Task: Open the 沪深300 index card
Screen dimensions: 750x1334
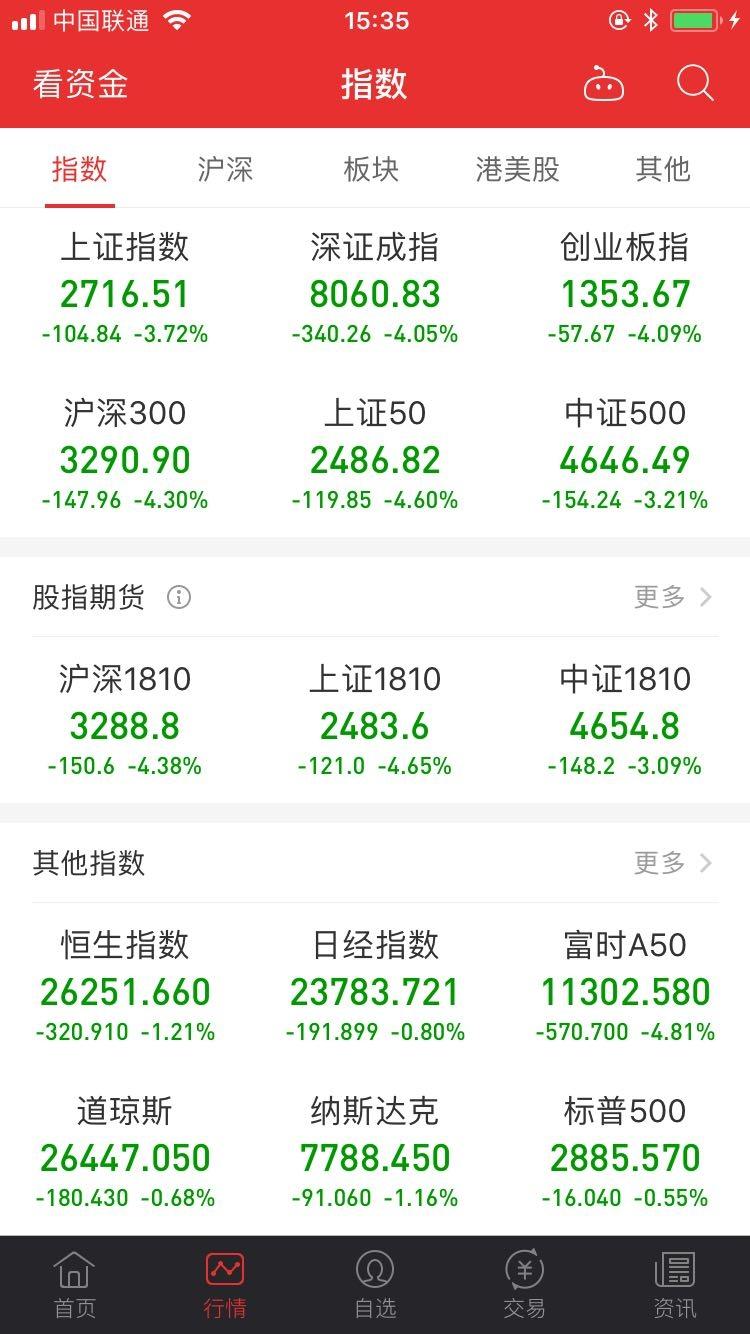Action: click(x=125, y=455)
